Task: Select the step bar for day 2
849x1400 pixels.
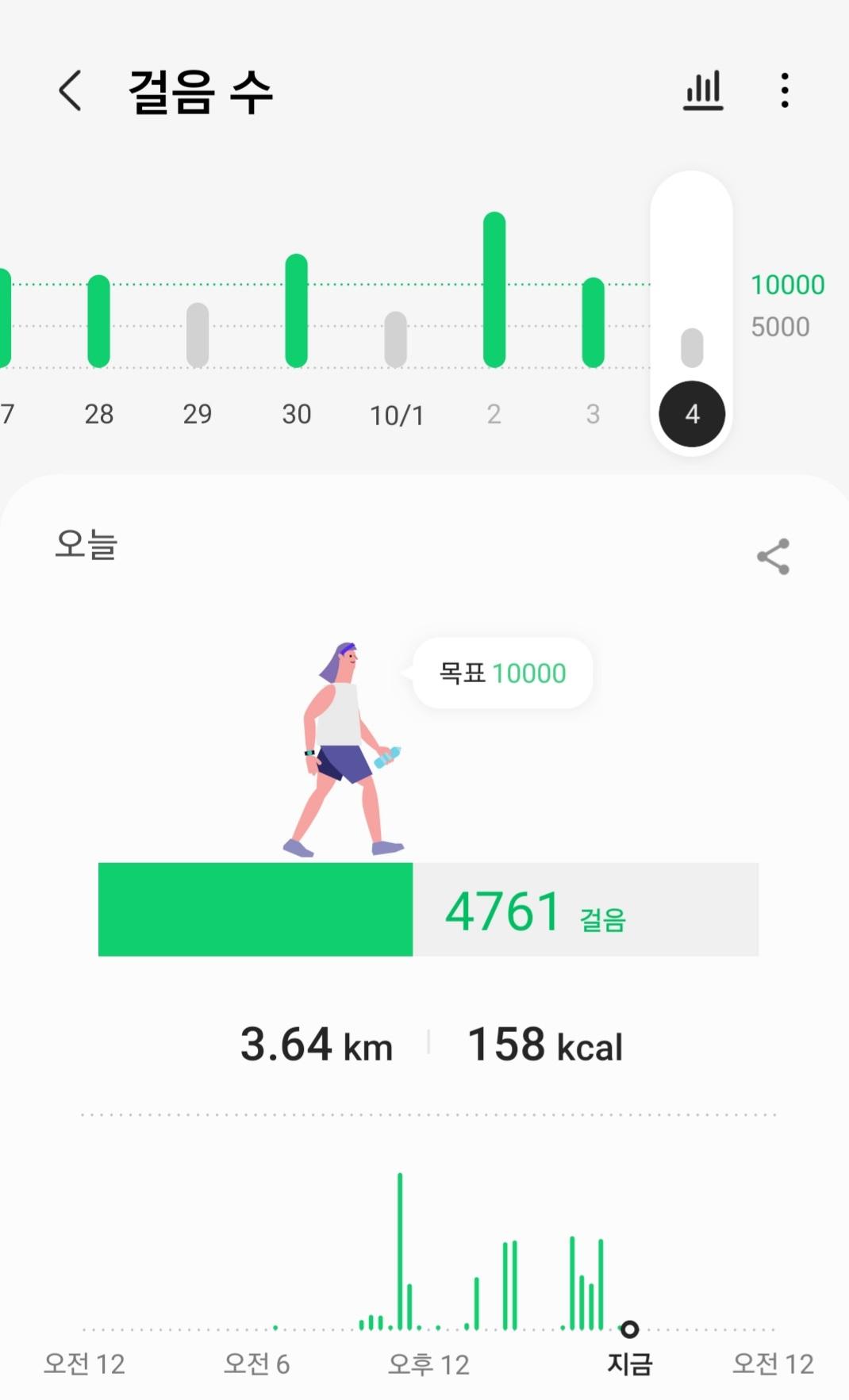Action: coord(494,290)
